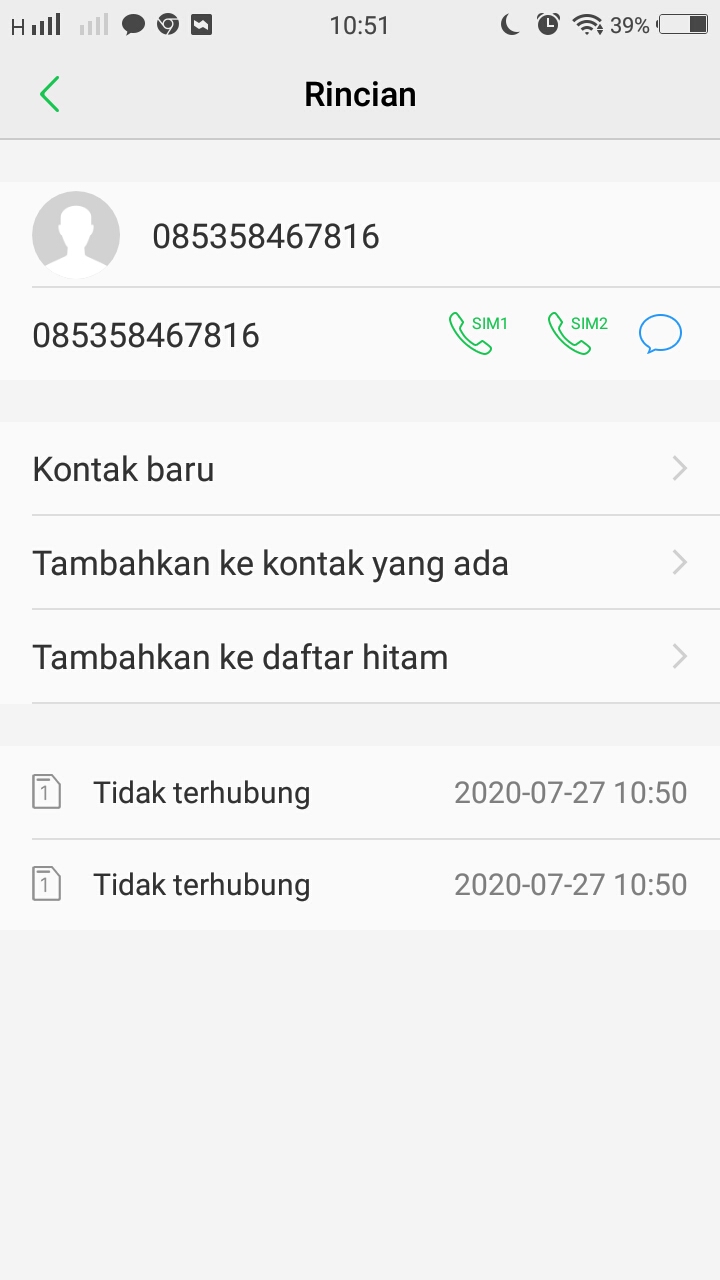Tap the contact avatar picture
The width and height of the screenshot is (720, 1280).
pyautogui.click(x=76, y=235)
